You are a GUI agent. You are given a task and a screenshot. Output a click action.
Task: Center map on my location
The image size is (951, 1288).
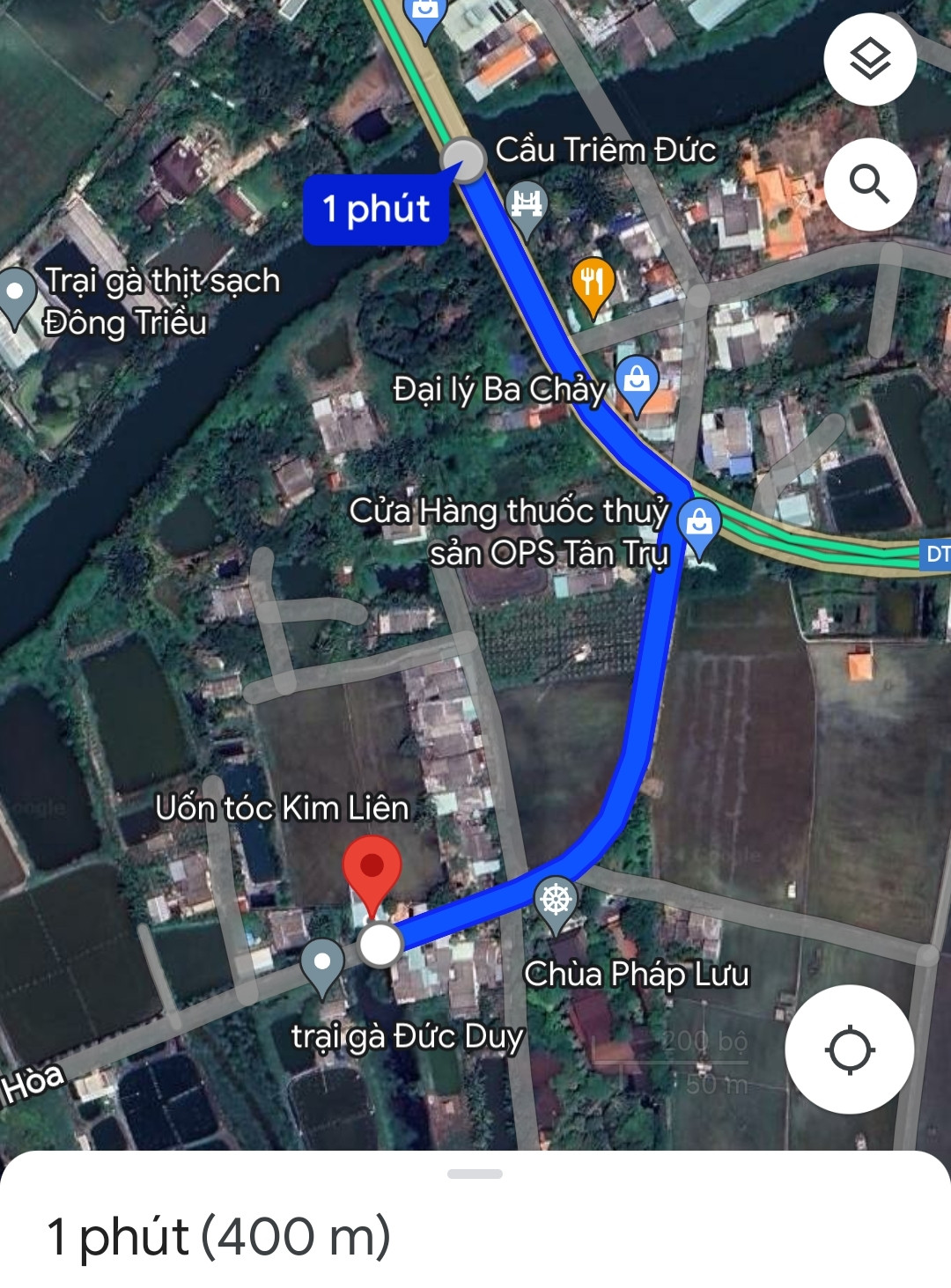tap(849, 1049)
